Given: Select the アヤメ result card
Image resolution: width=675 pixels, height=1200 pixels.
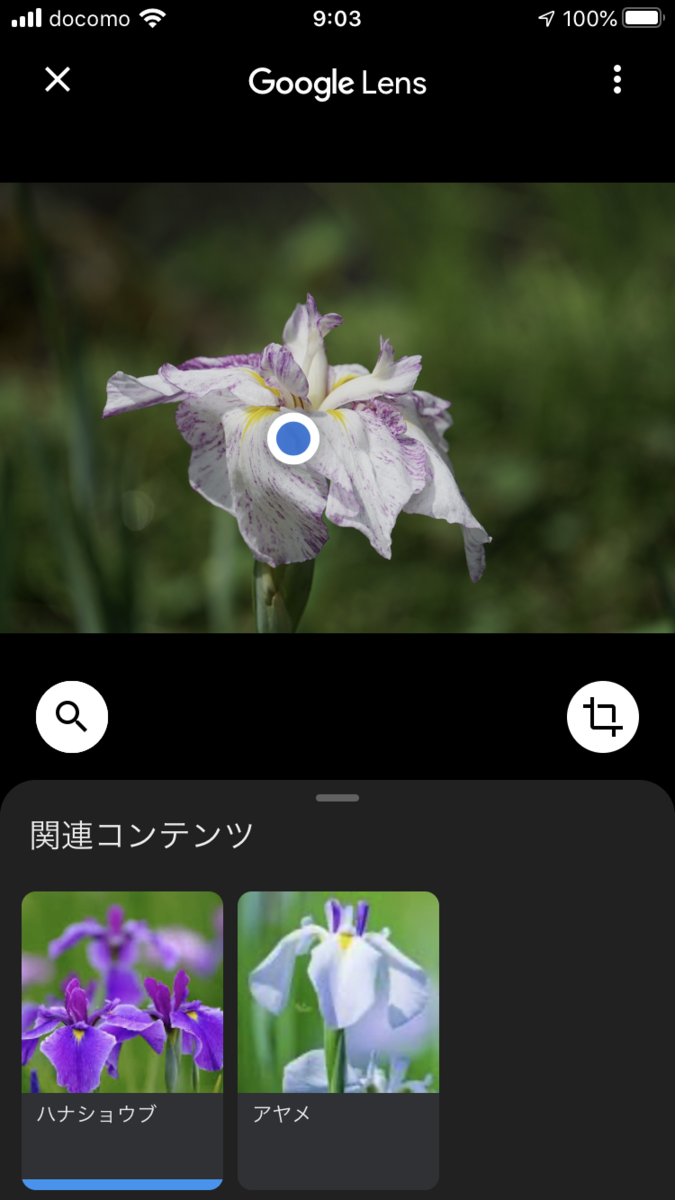Looking at the screenshot, I should [338, 1038].
